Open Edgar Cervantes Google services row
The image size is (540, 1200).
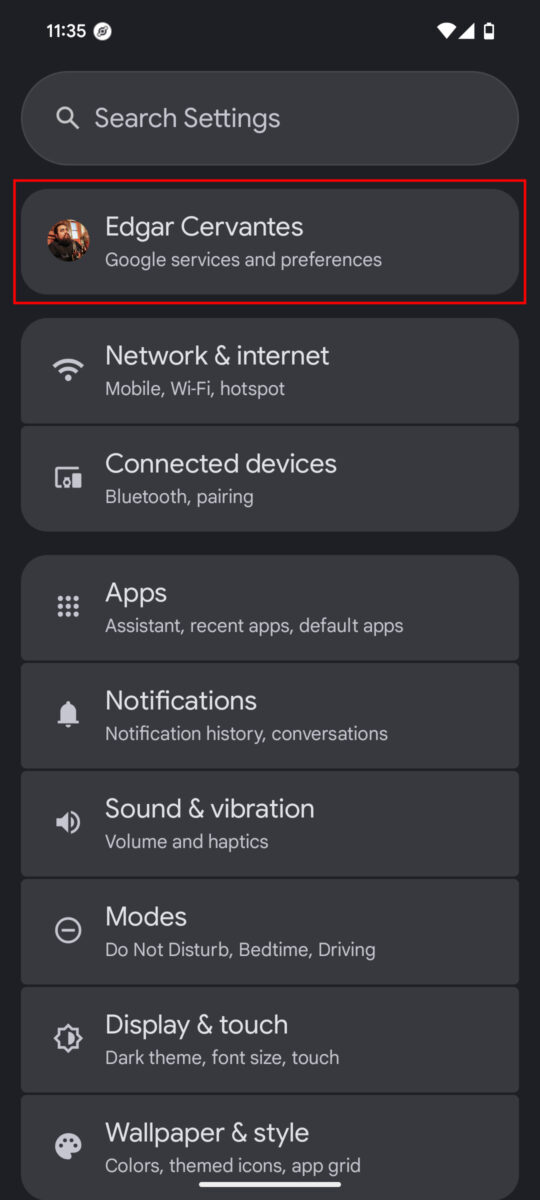270,242
